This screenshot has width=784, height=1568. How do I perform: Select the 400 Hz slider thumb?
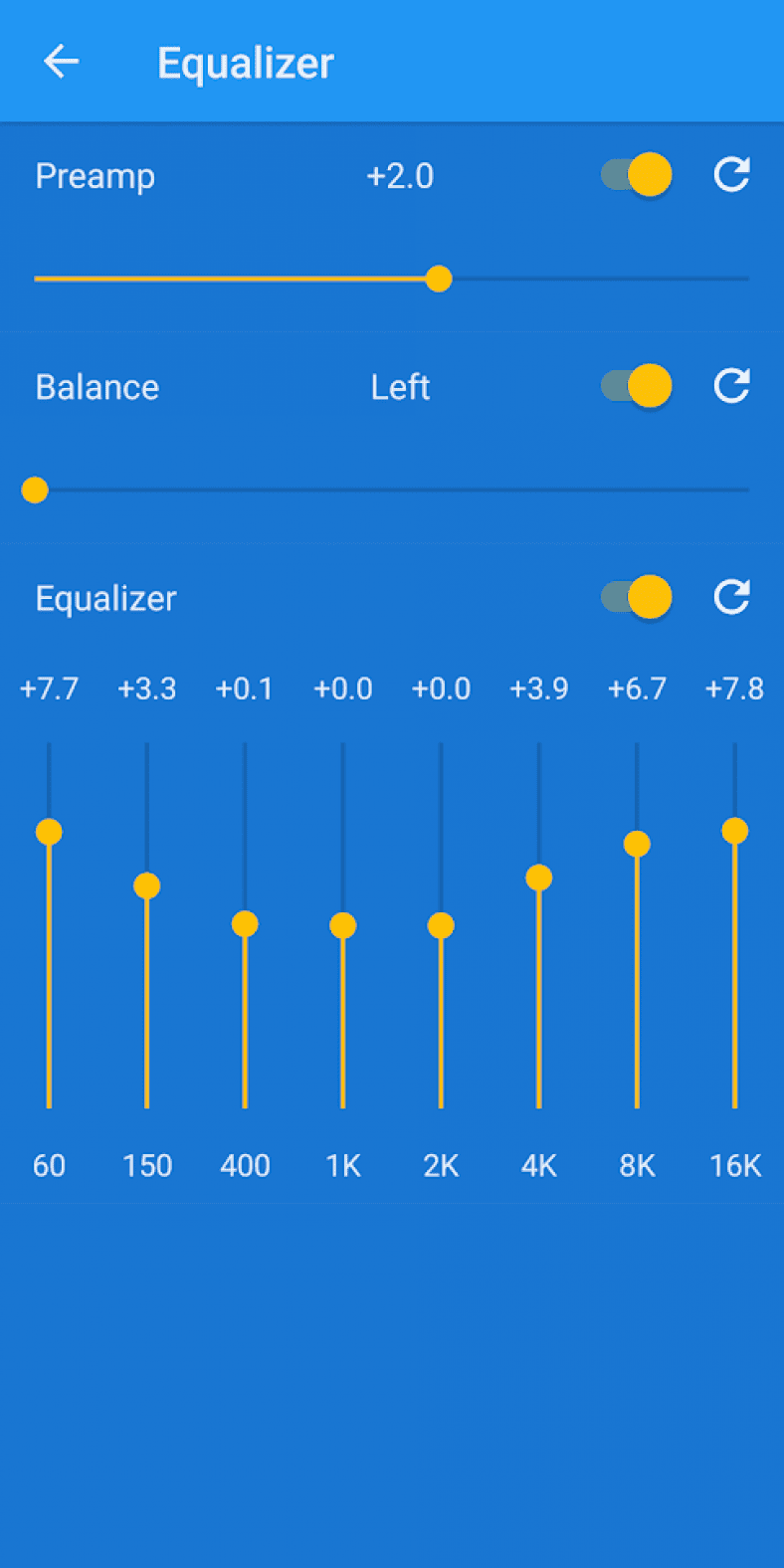245,924
